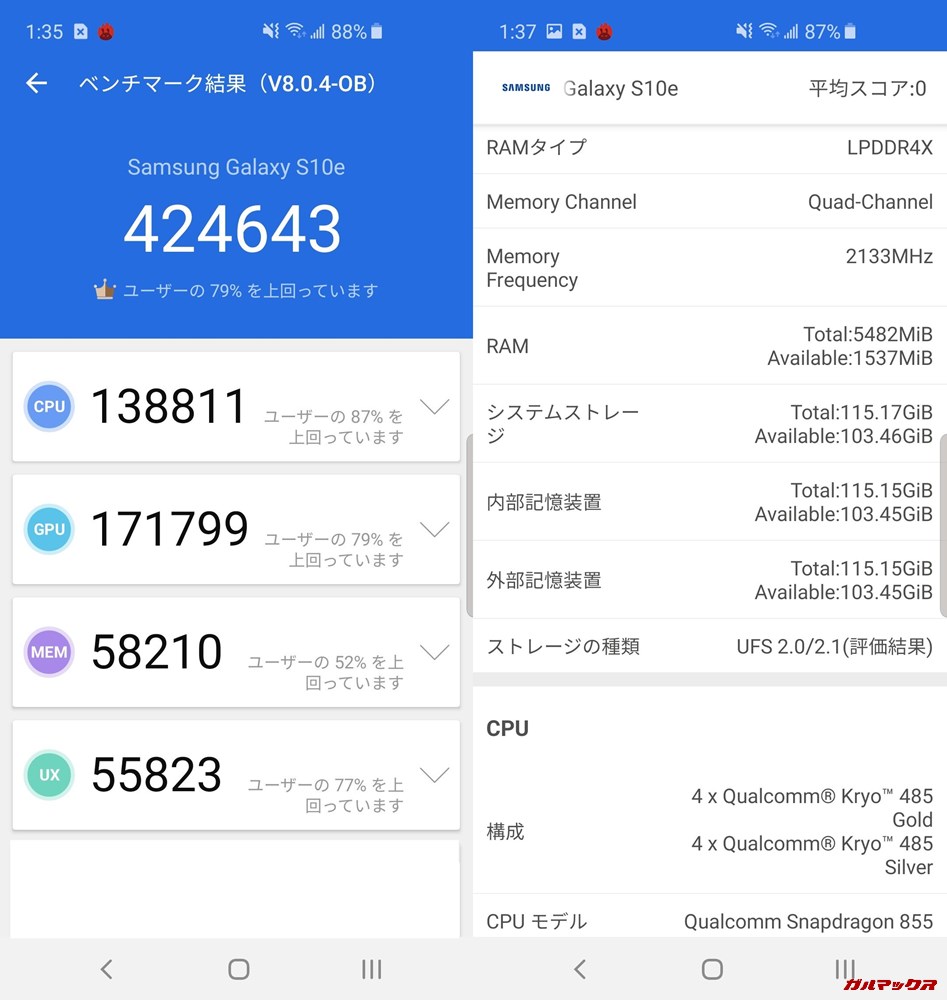947x1000 pixels.
Task: Tap the Wi-Fi icon in the status bar
Action: click(x=294, y=30)
